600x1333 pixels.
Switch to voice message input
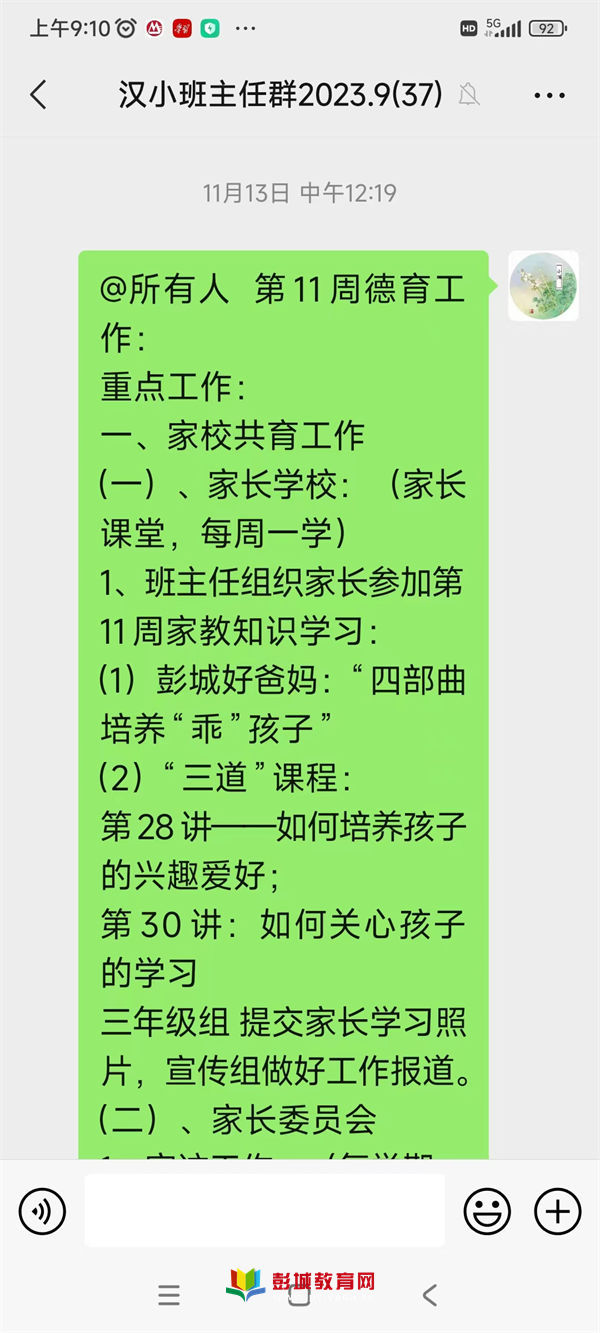(42, 1212)
